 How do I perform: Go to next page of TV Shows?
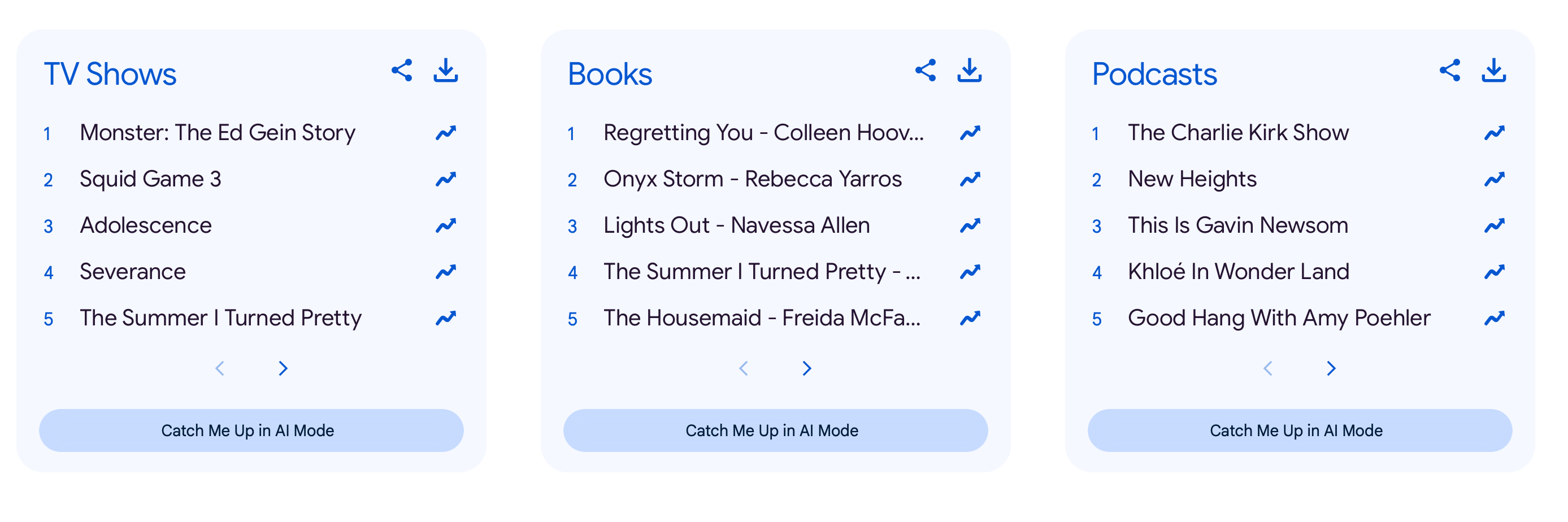[x=283, y=368]
